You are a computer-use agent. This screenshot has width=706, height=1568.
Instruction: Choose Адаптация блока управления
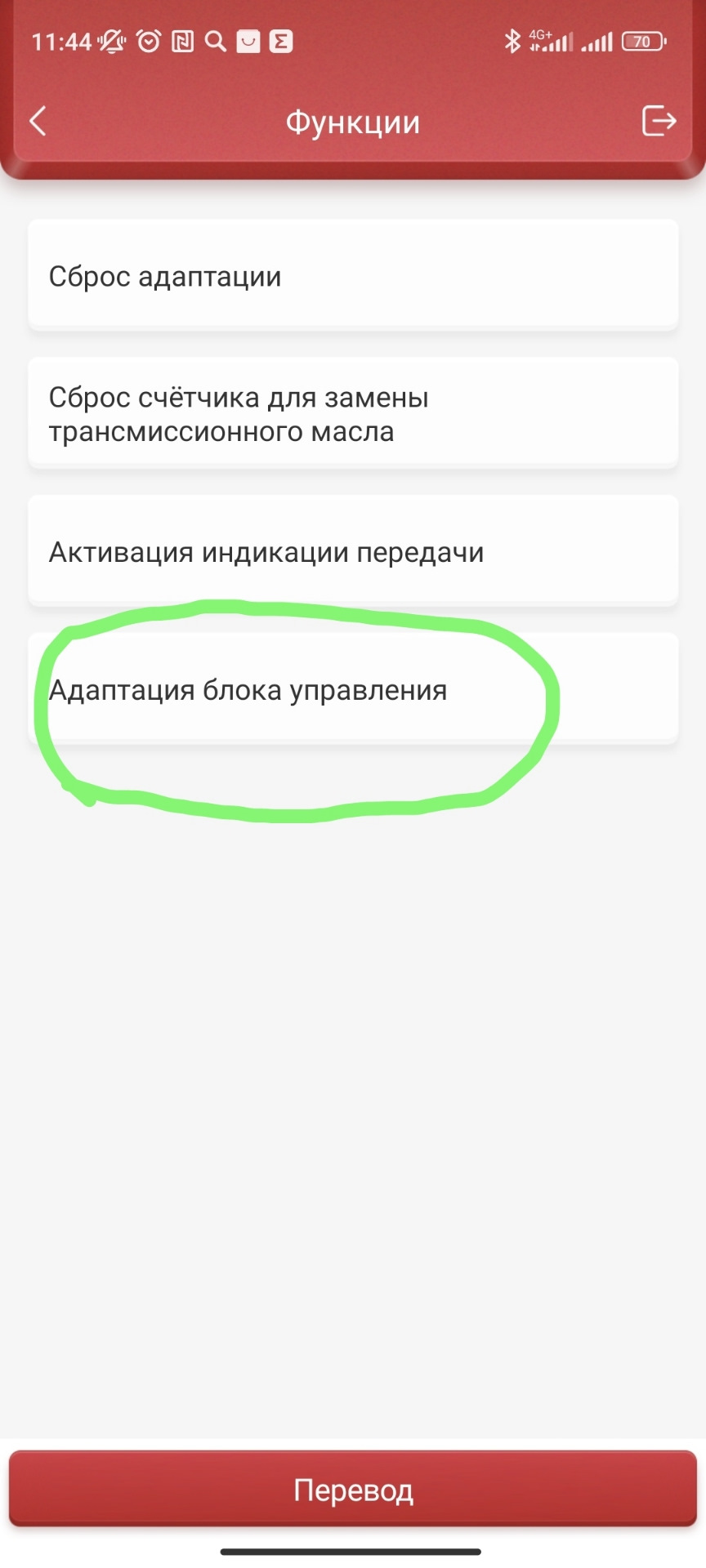pos(353,689)
